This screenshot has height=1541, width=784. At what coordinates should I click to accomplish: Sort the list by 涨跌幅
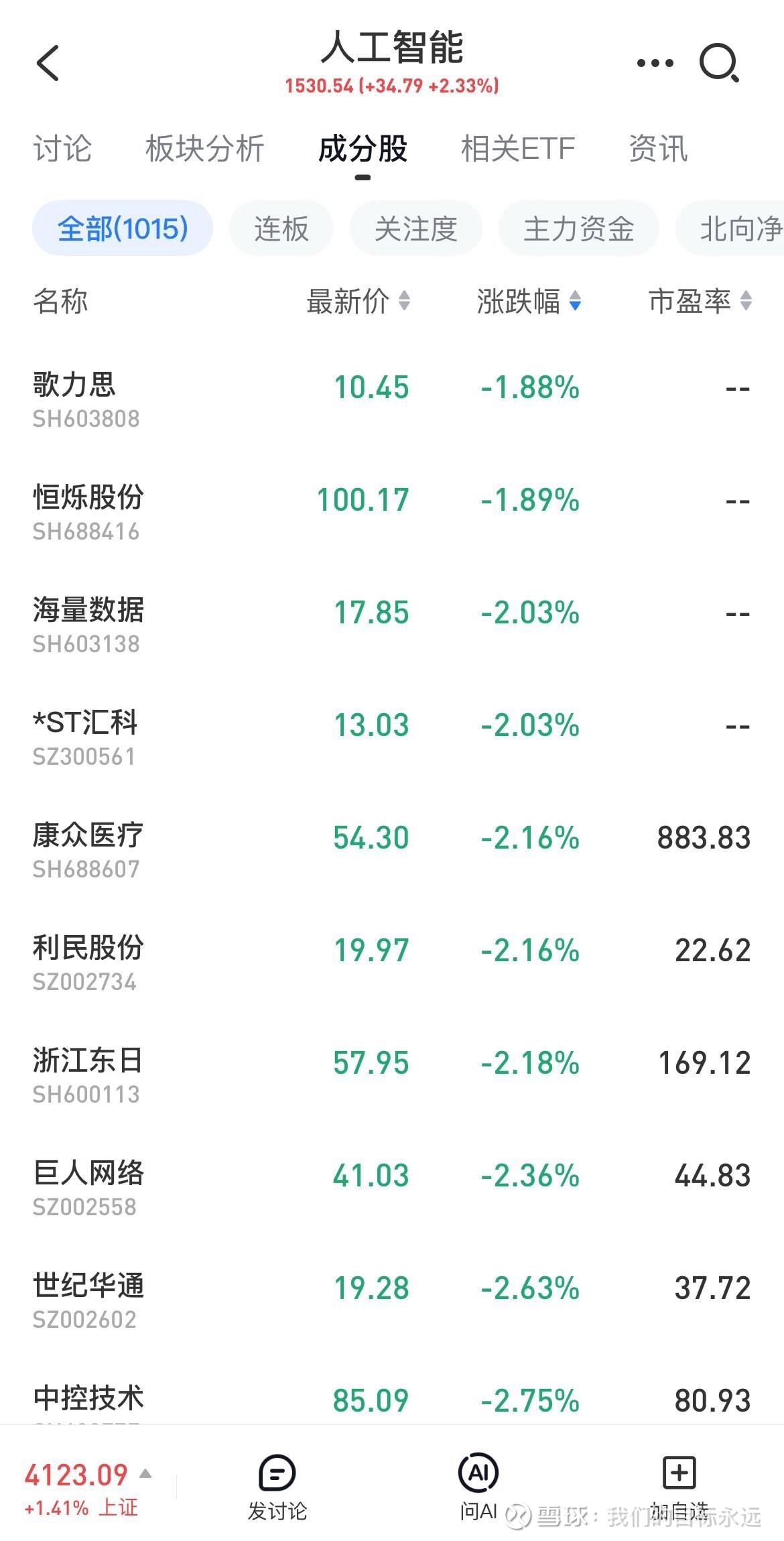click(529, 302)
